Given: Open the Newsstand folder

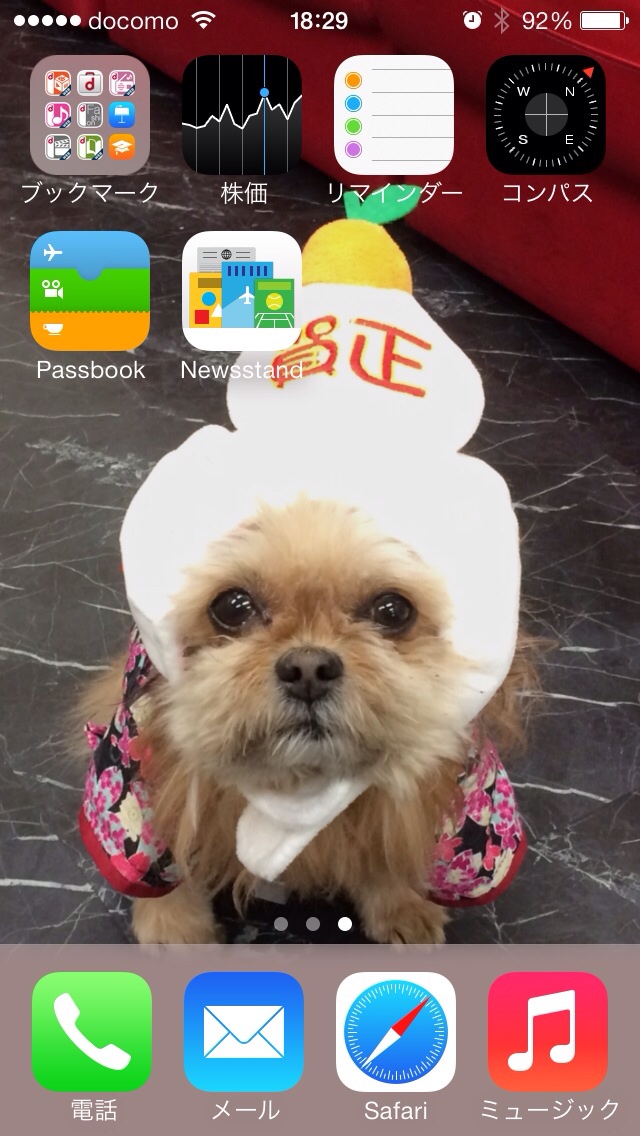Looking at the screenshot, I should click(242, 291).
